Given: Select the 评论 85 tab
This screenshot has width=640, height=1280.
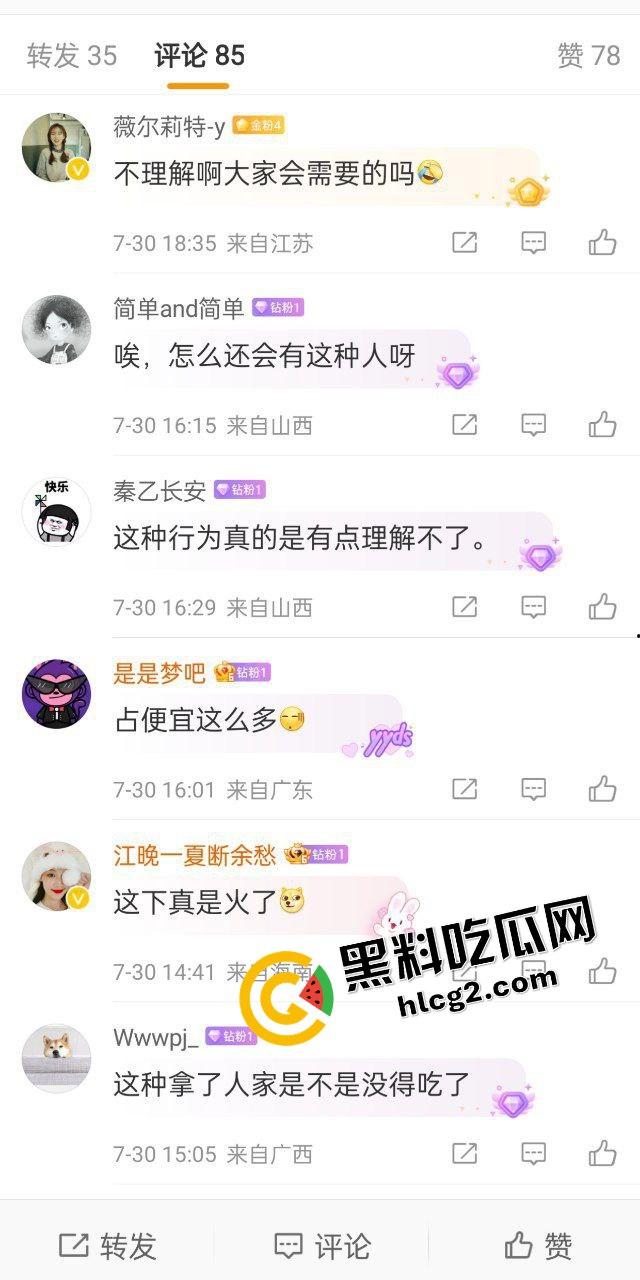Looking at the screenshot, I should pyautogui.click(x=200, y=56).
